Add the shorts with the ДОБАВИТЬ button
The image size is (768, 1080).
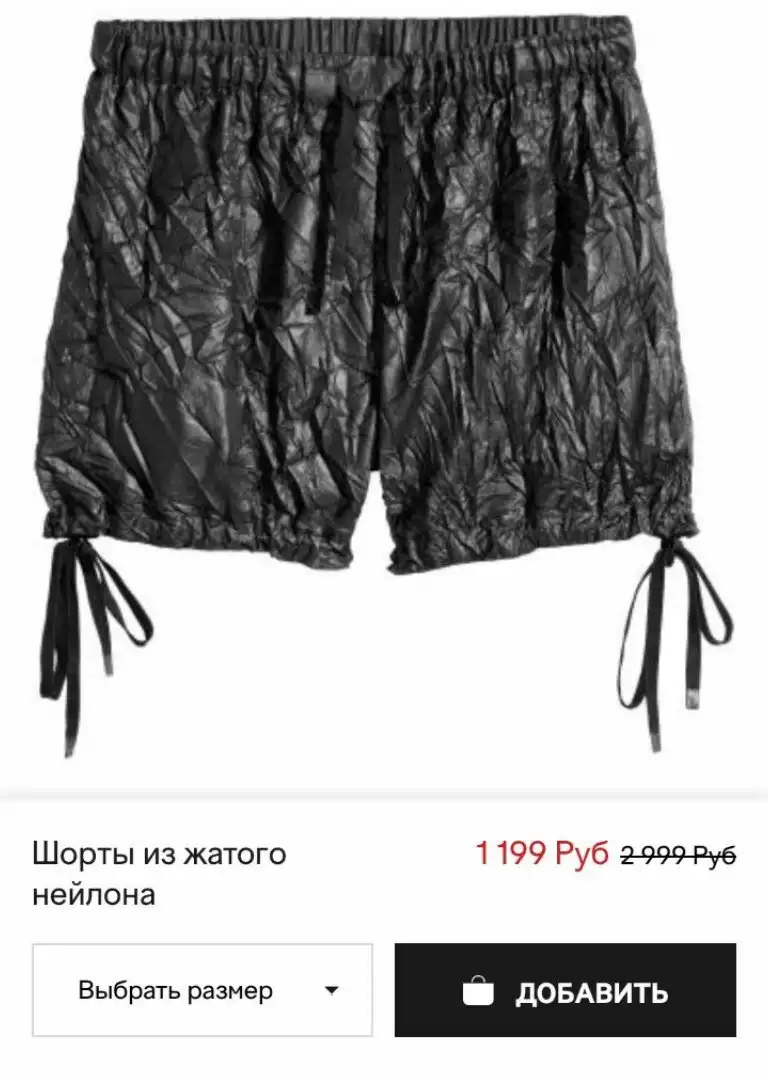tap(565, 990)
